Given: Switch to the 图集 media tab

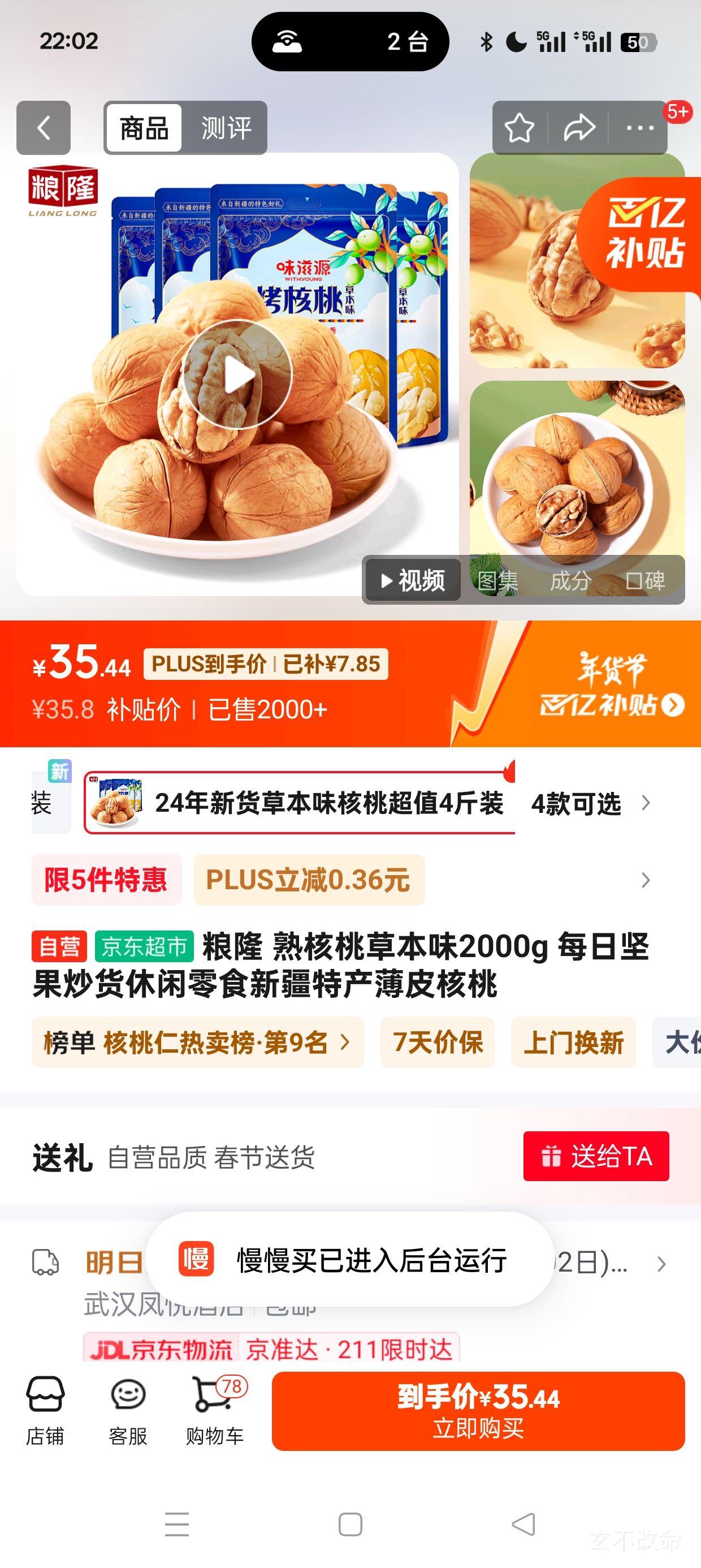Looking at the screenshot, I should (x=496, y=580).
